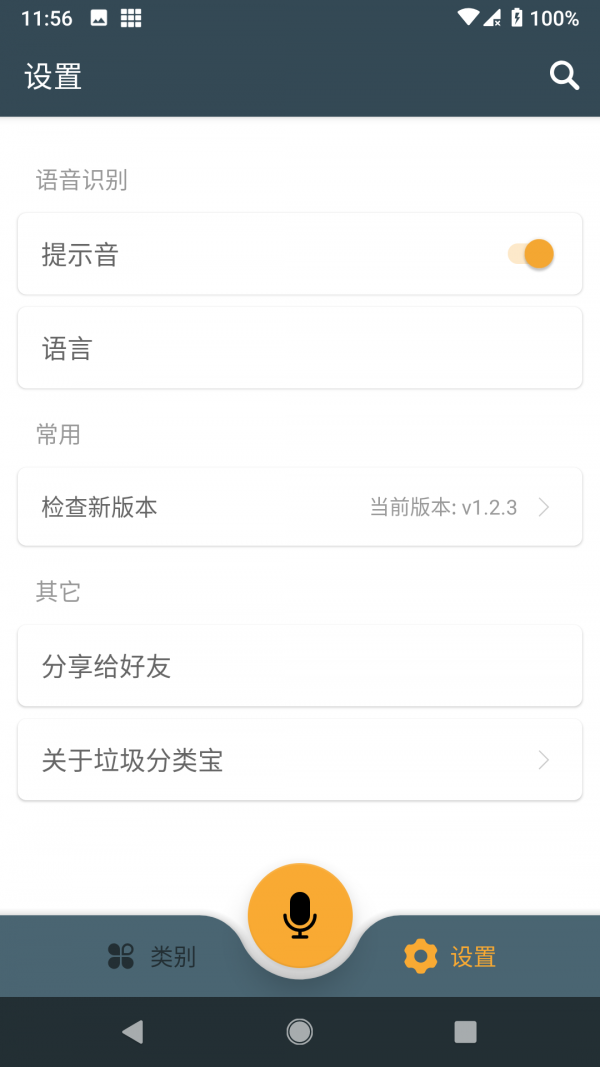The width and height of the screenshot is (600, 1067).
Task: Select 分享给好友 to share the app
Action: pos(300,666)
